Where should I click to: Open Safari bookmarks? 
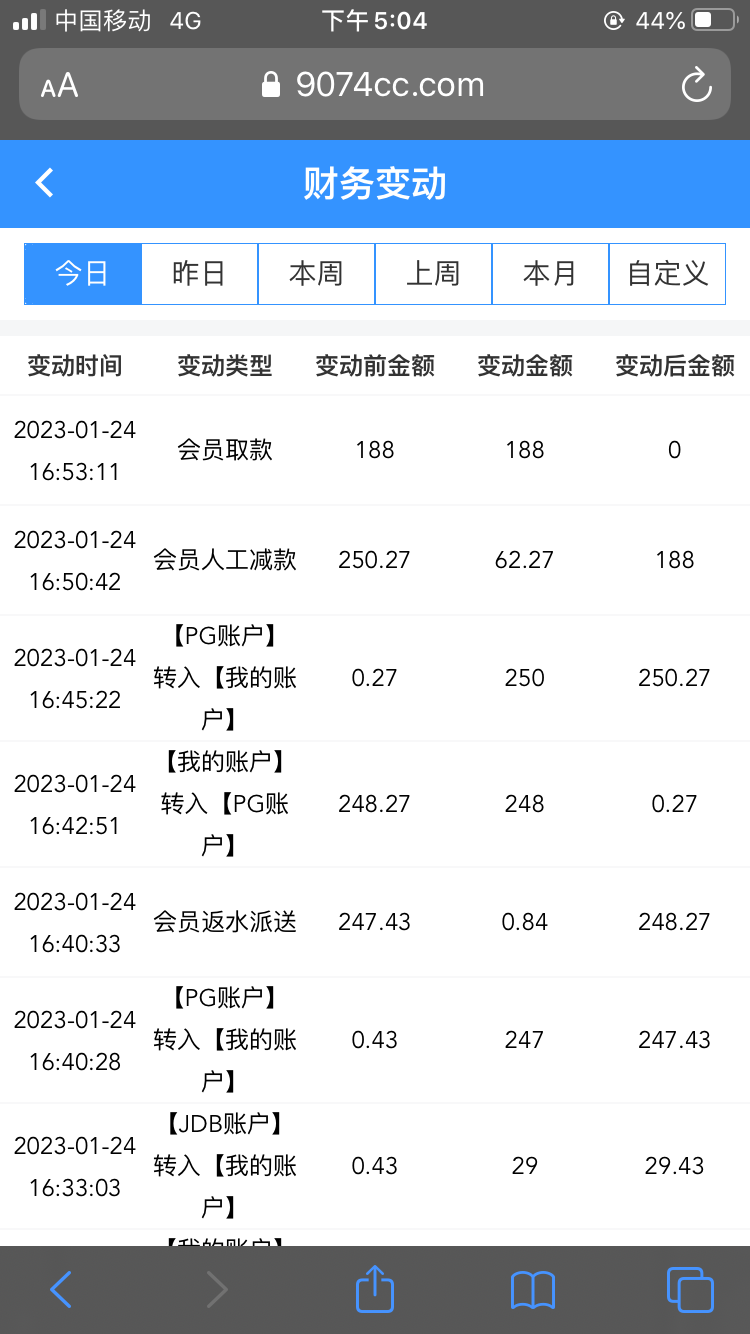click(x=532, y=1289)
